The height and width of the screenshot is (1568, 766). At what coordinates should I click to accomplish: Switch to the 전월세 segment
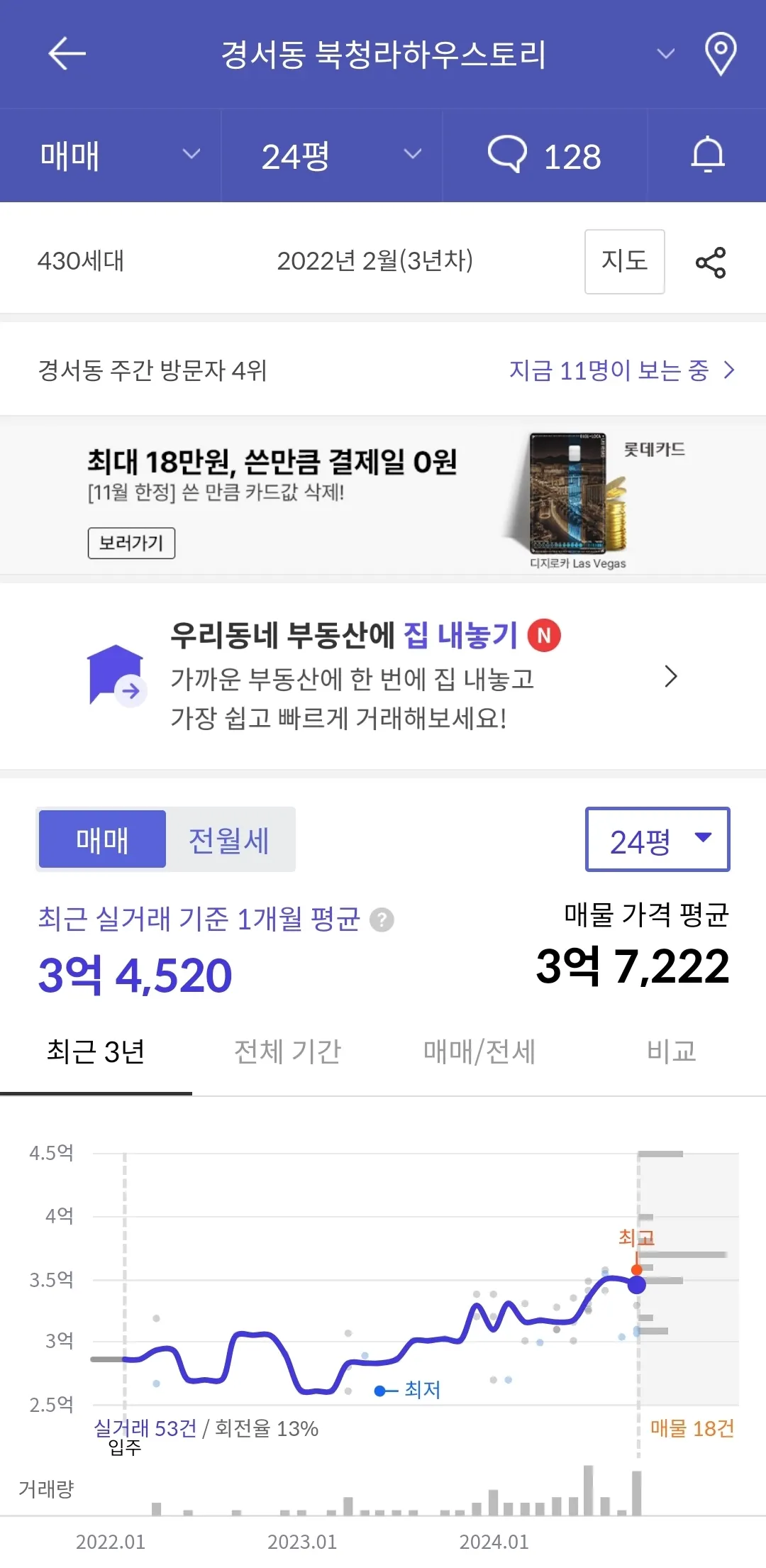(x=228, y=839)
